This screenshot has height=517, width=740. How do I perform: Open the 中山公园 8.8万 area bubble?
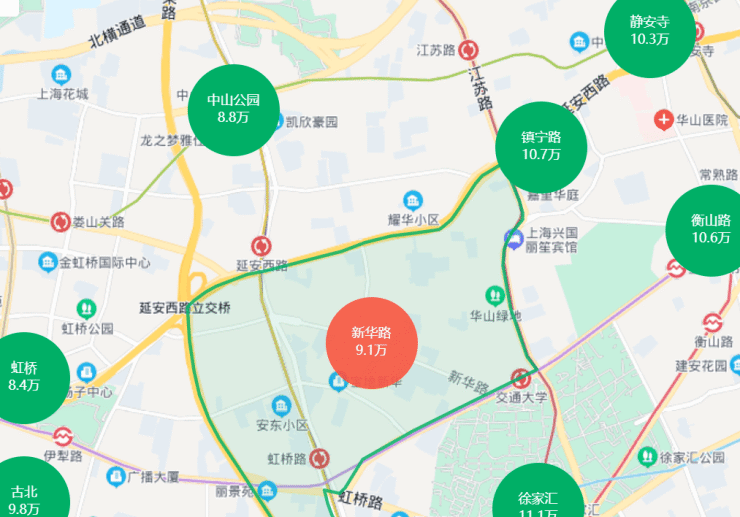(233, 108)
